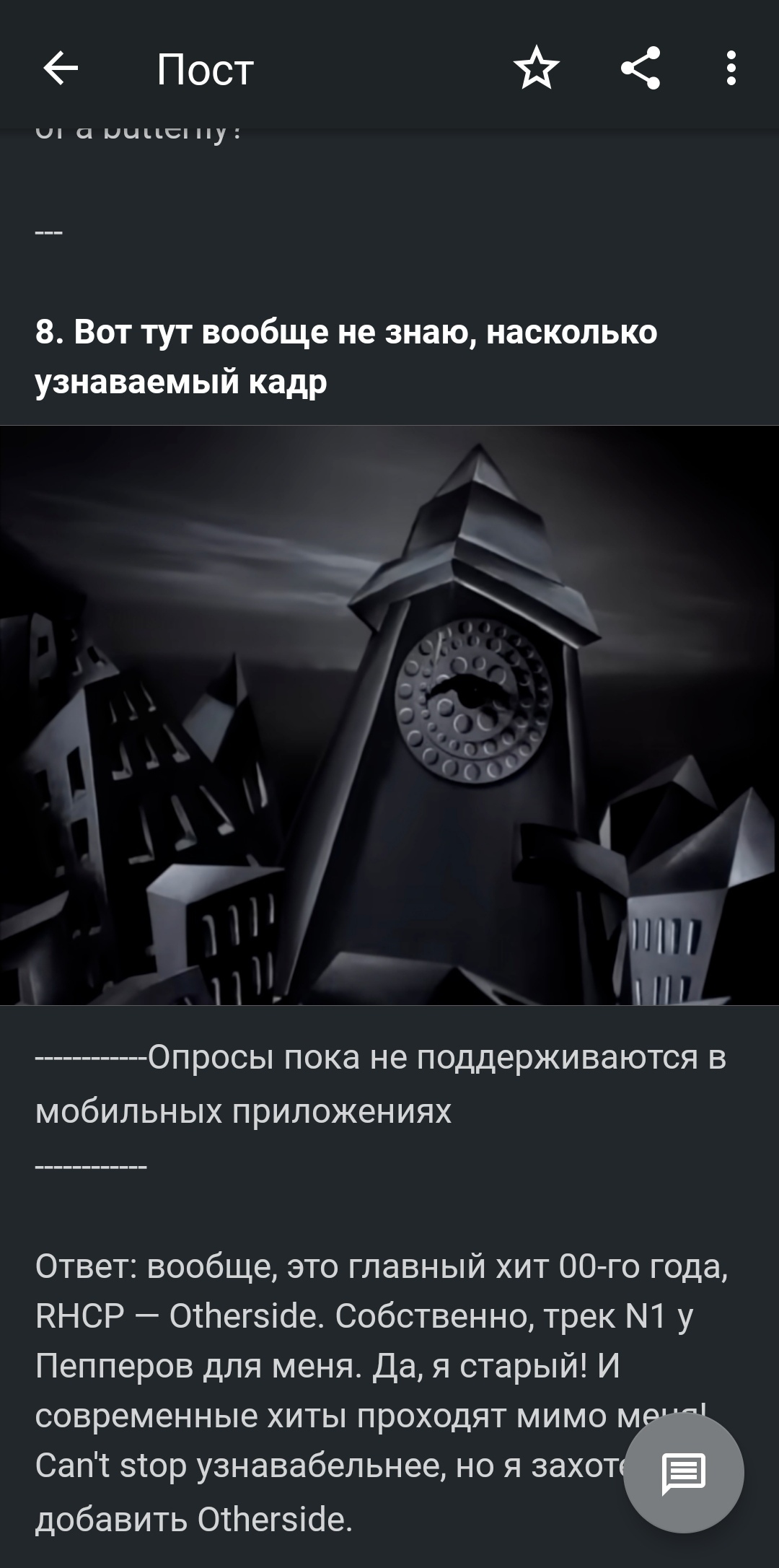Share this post
779x1568 pixels.
pos(641,69)
